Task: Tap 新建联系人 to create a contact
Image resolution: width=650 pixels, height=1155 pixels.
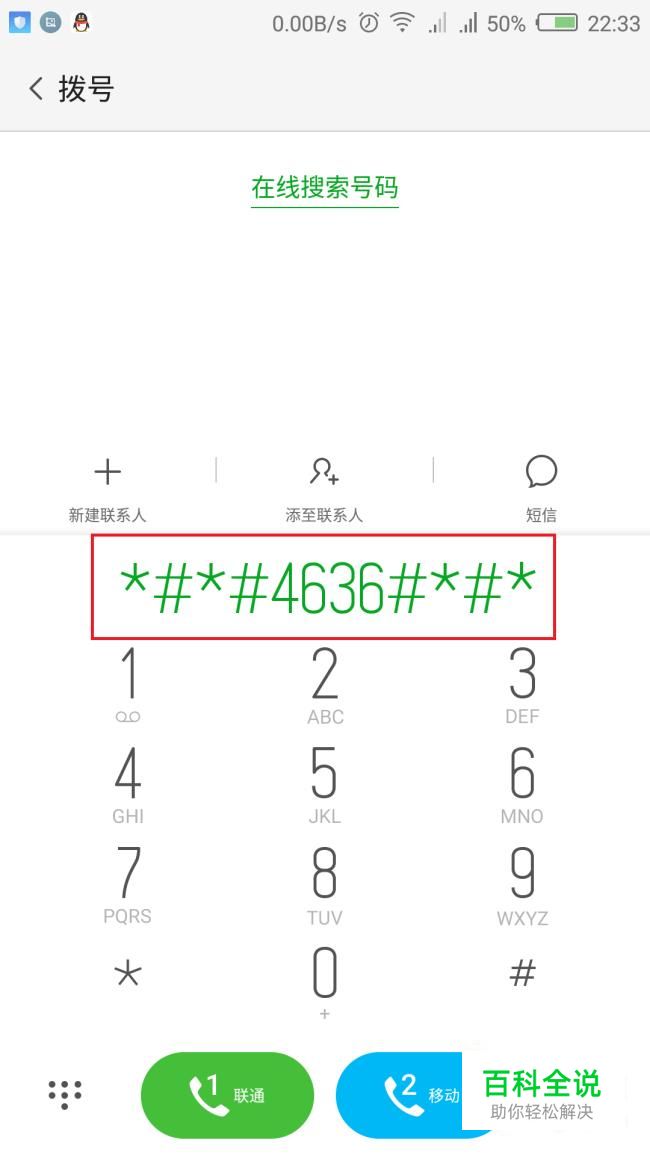Action: [x=108, y=489]
